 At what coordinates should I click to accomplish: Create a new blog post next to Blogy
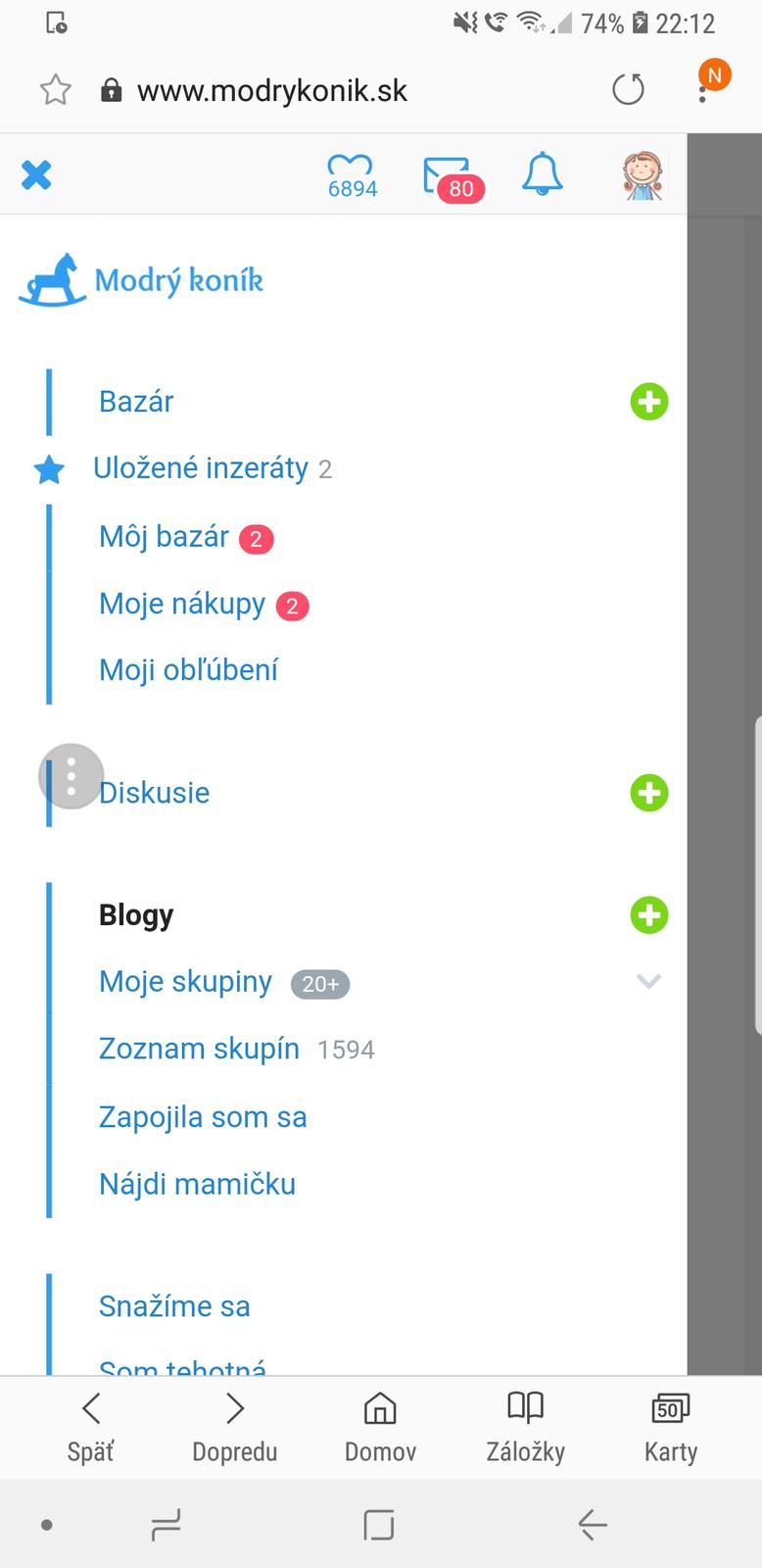(648, 915)
